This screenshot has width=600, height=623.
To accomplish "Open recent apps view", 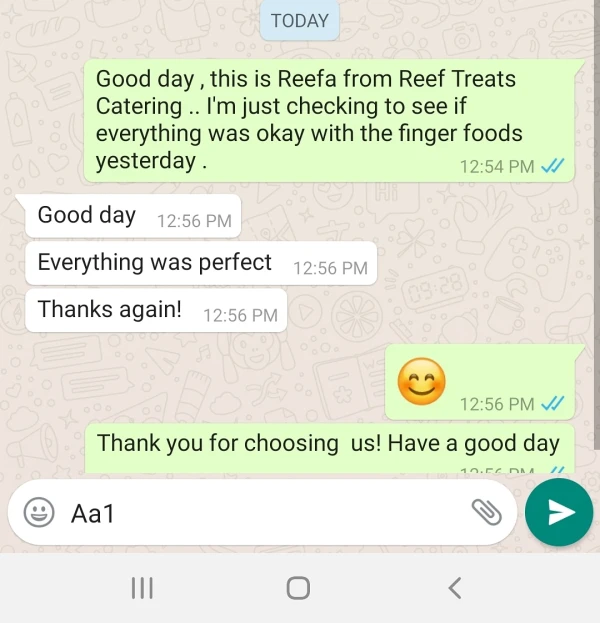I will [x=142, y=588].
